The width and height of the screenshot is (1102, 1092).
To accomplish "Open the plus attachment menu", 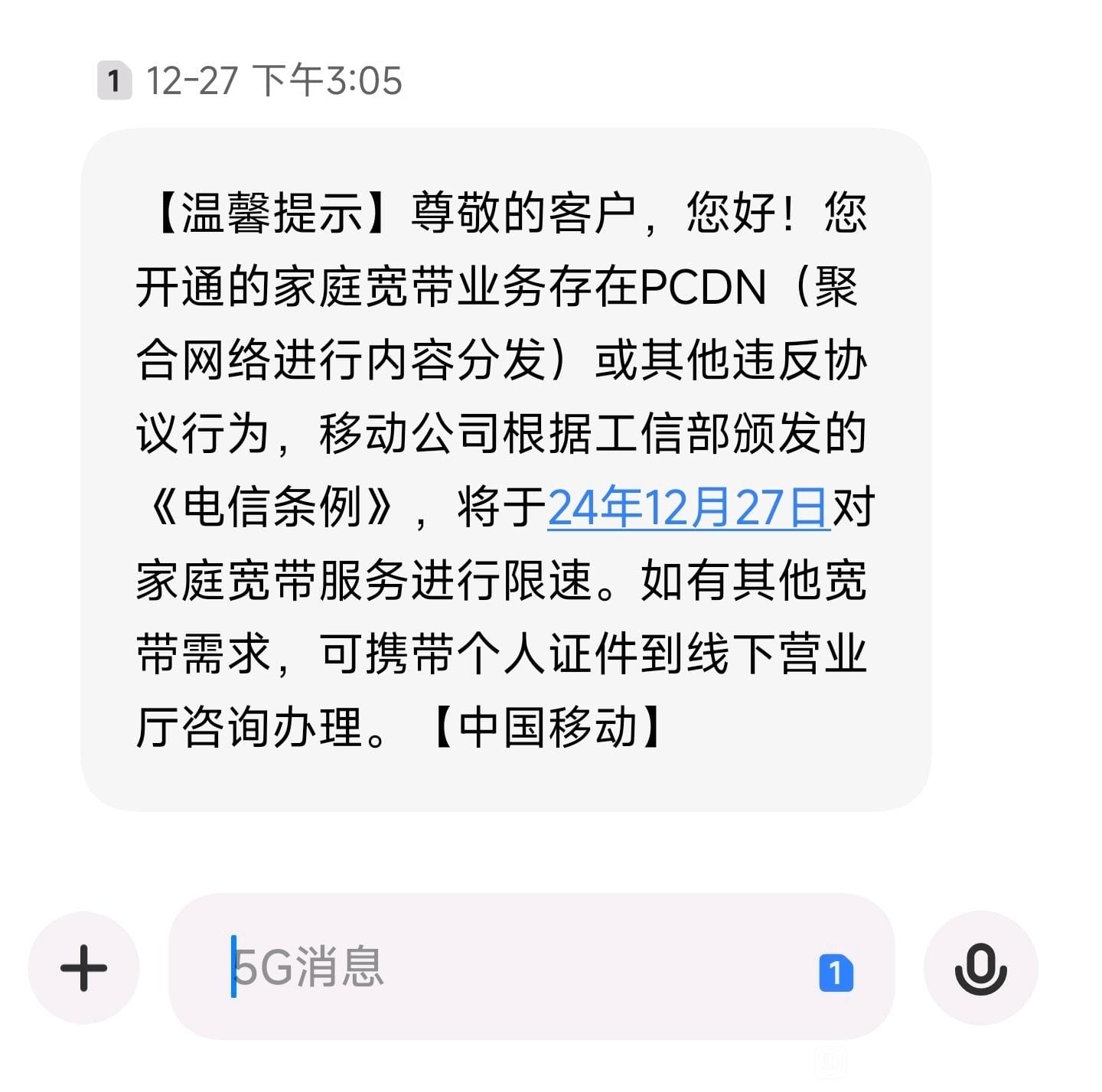I will point(83,967).
